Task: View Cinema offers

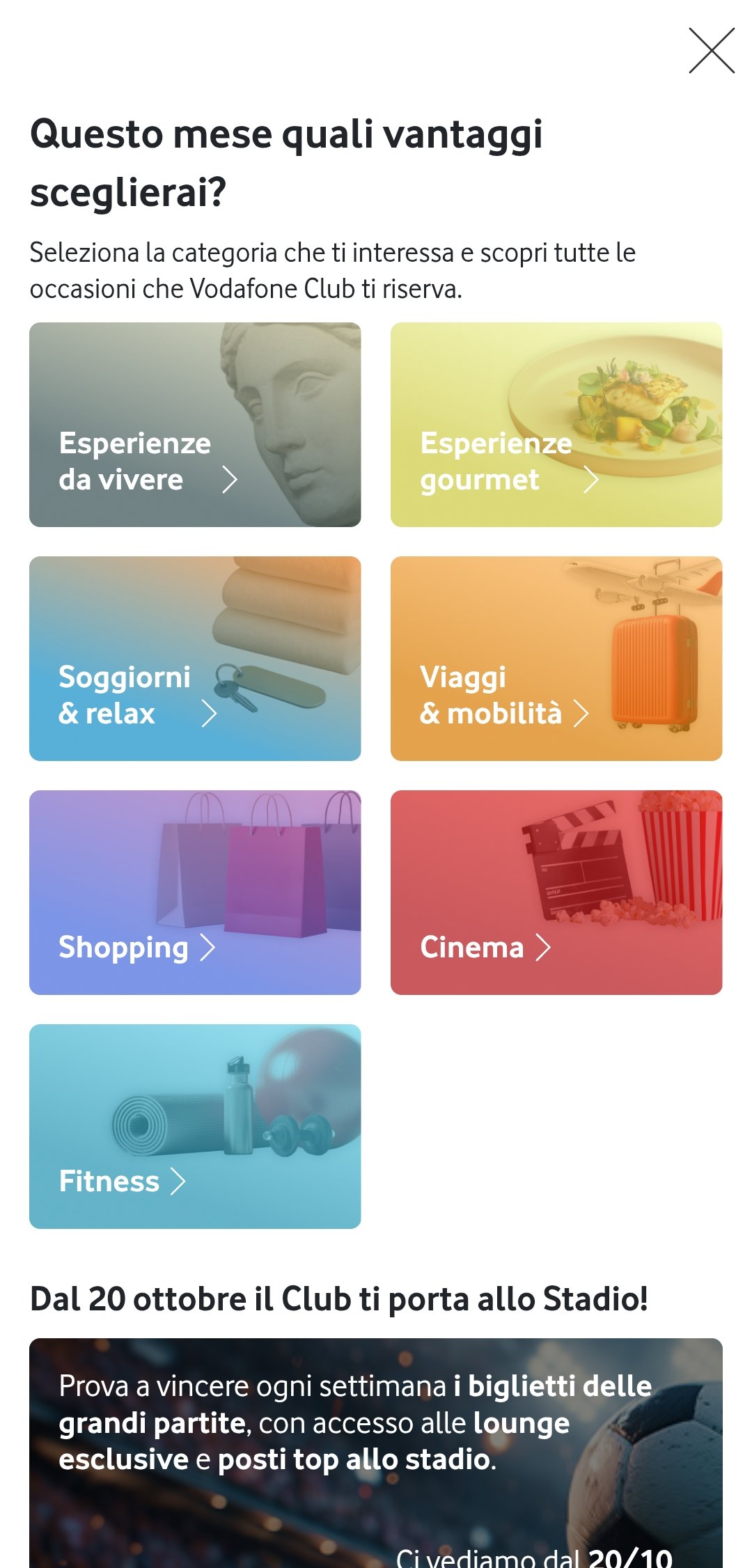Action: [x=556, y=893]
